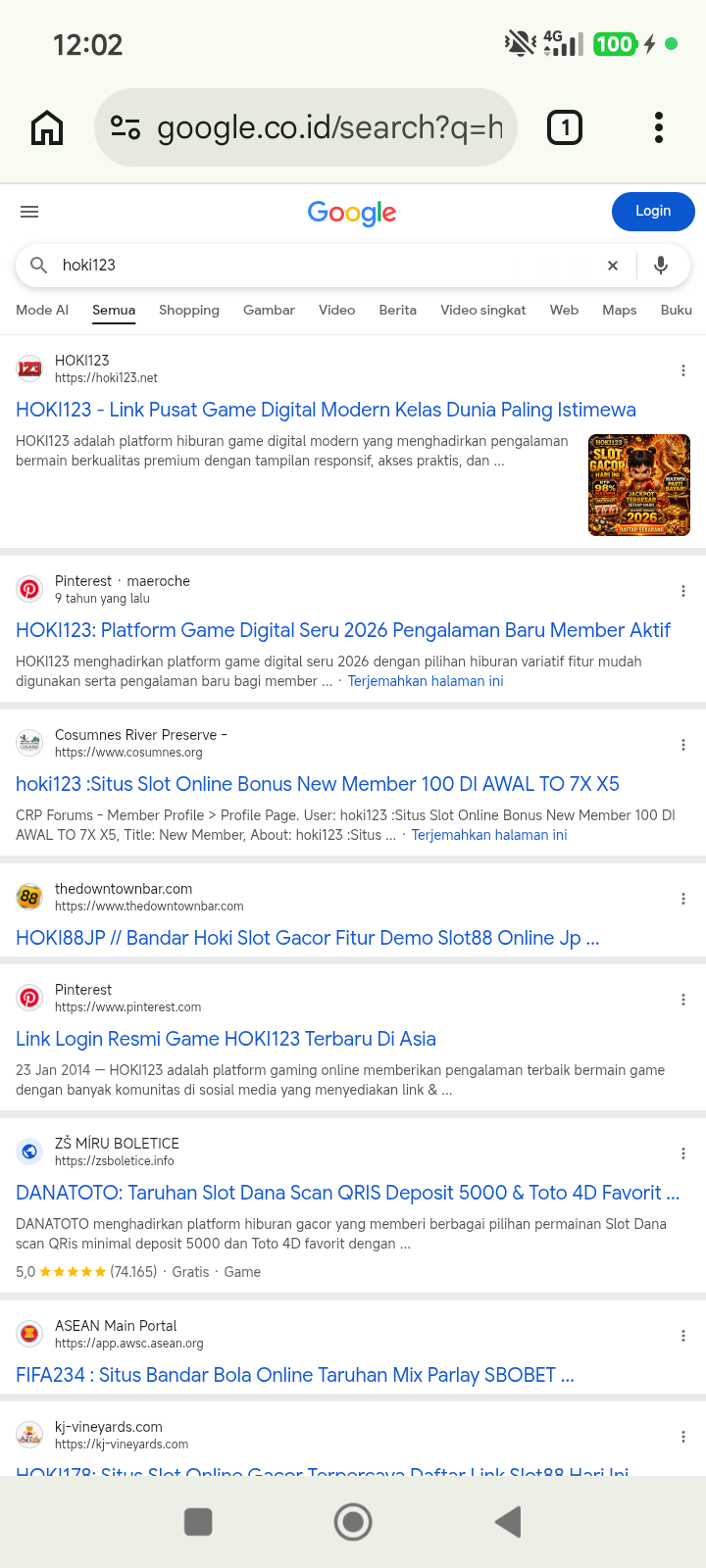
Task: Switch to the Gambar tab
Action: (269, 310)
